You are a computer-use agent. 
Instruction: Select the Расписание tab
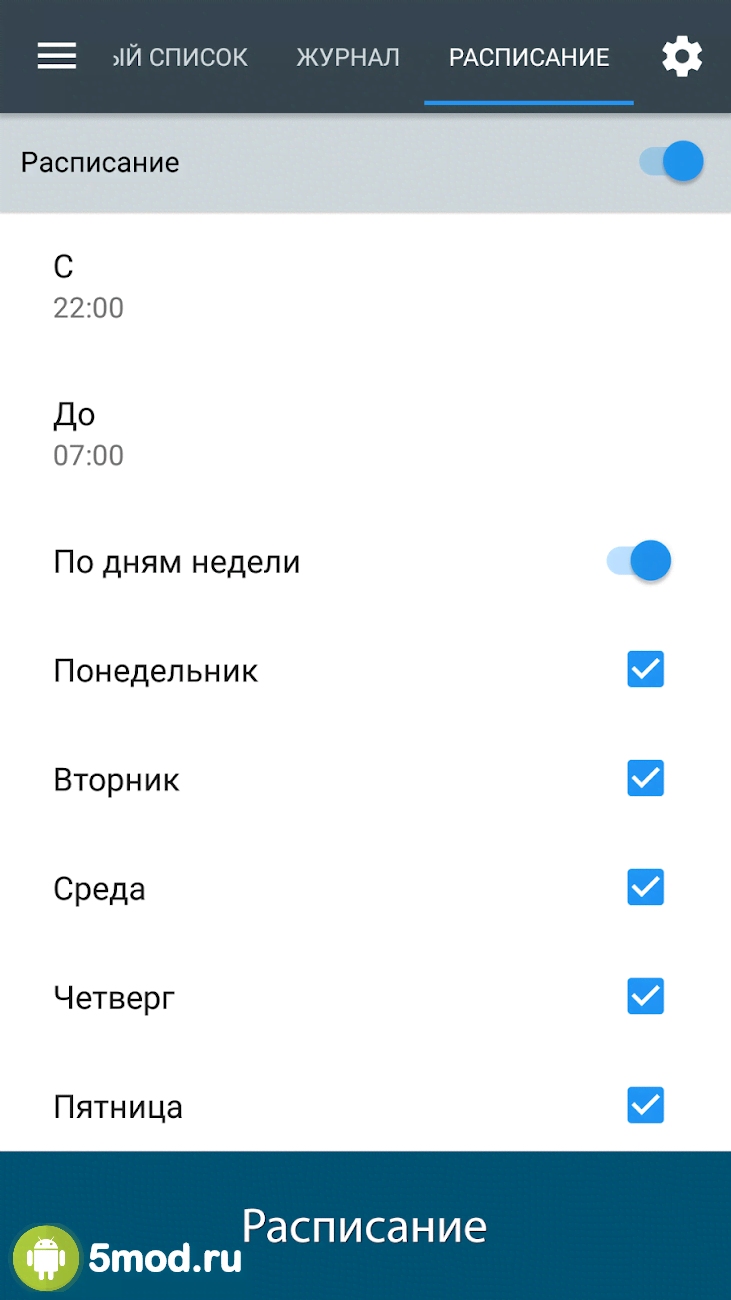pos(529,57)
